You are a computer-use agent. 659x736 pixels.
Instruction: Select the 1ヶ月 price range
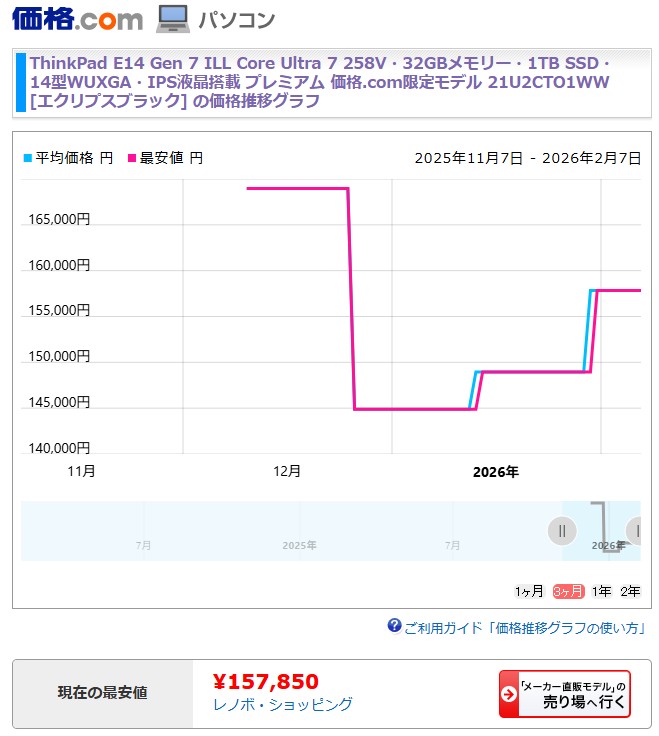click(x=529, y=591)
